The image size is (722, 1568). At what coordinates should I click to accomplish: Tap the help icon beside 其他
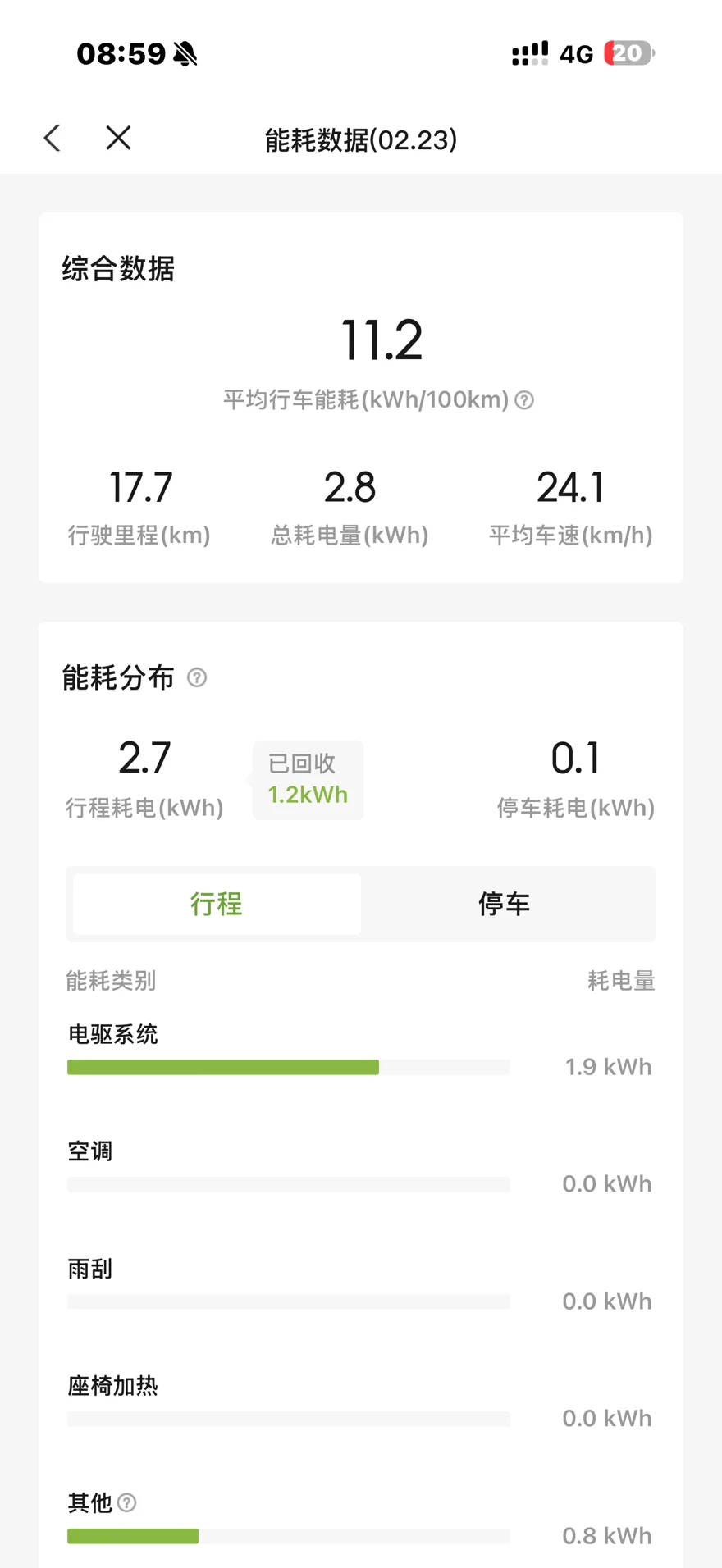(127, 1502)
